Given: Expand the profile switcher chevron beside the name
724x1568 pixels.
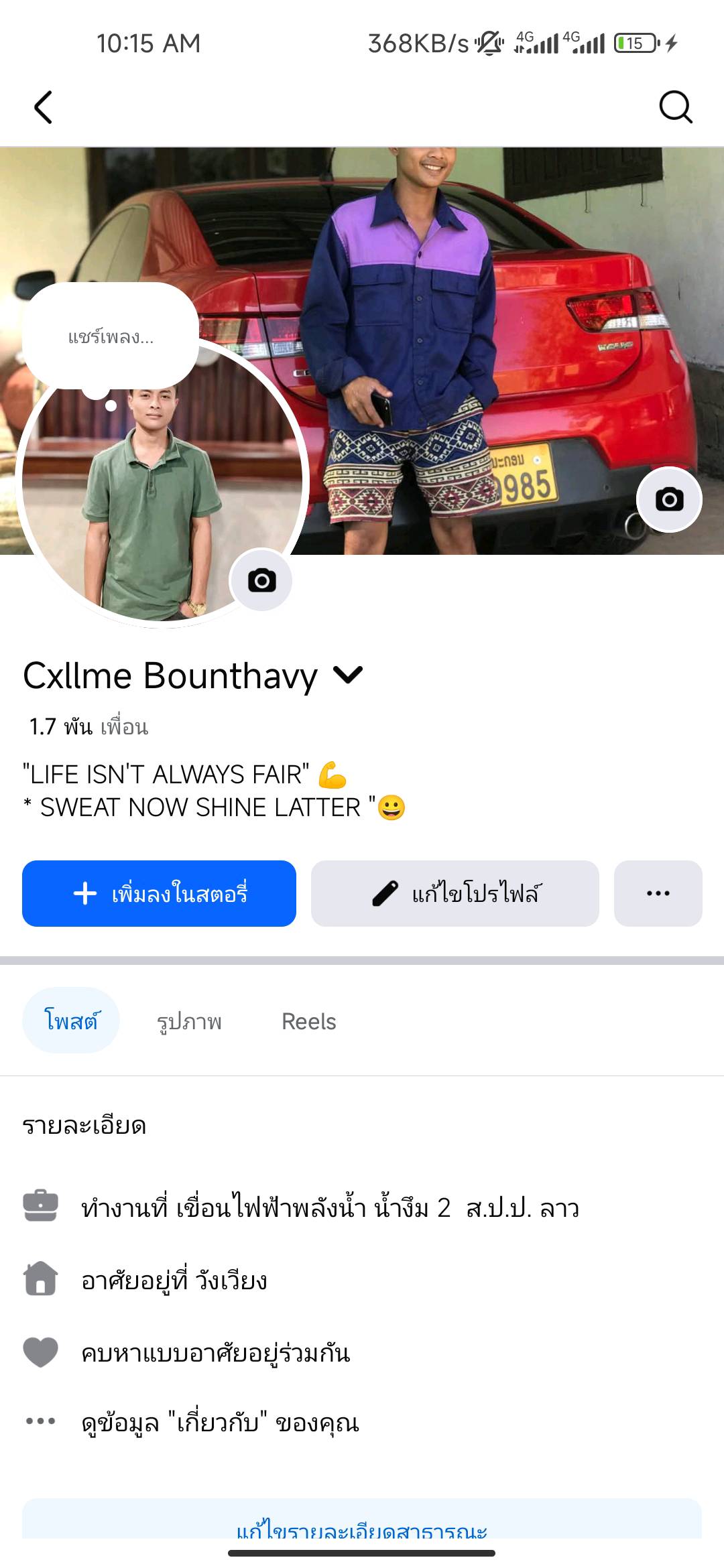Looking at the screenshot, I should 348,675.
